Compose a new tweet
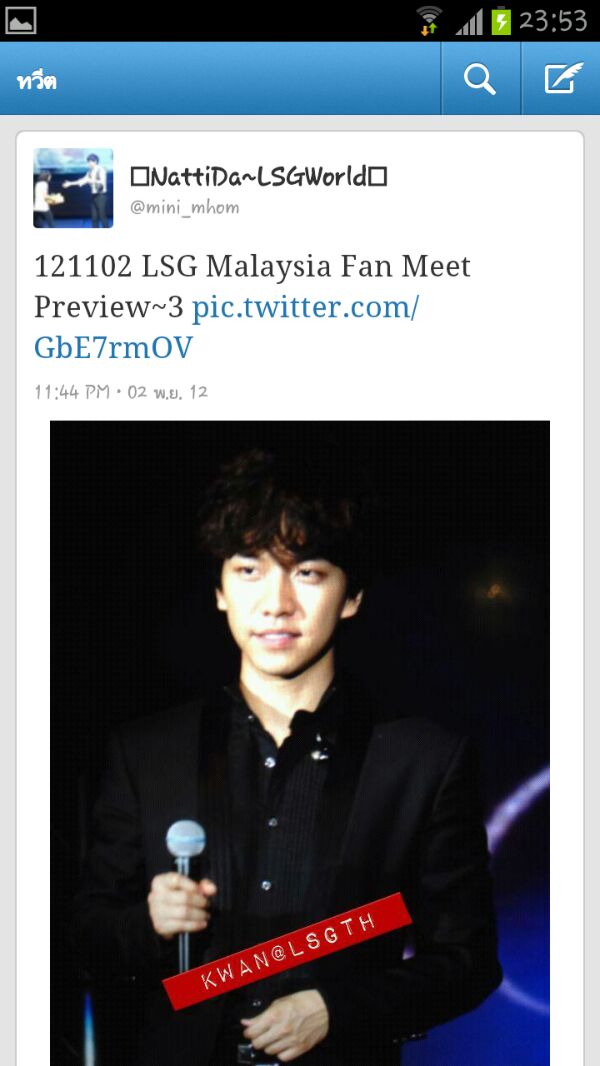The height and width of the screenshot is (1066, 600). click(x=563, y=79)
